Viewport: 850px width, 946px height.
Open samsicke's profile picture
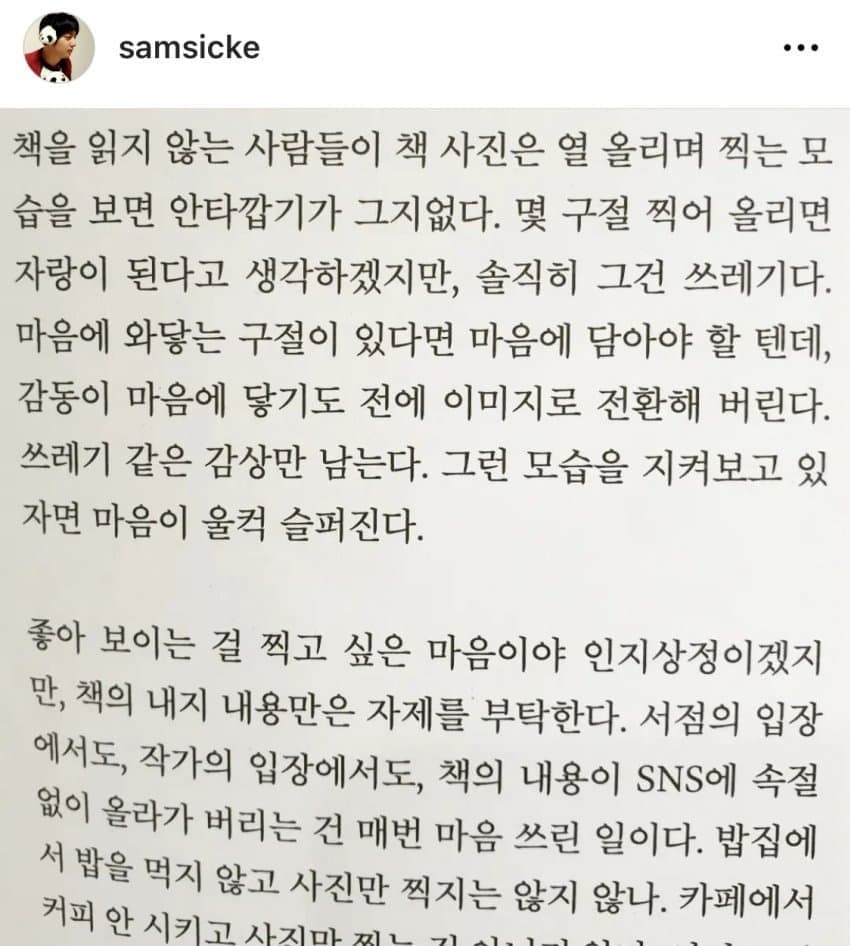click(x=59, y=48)
